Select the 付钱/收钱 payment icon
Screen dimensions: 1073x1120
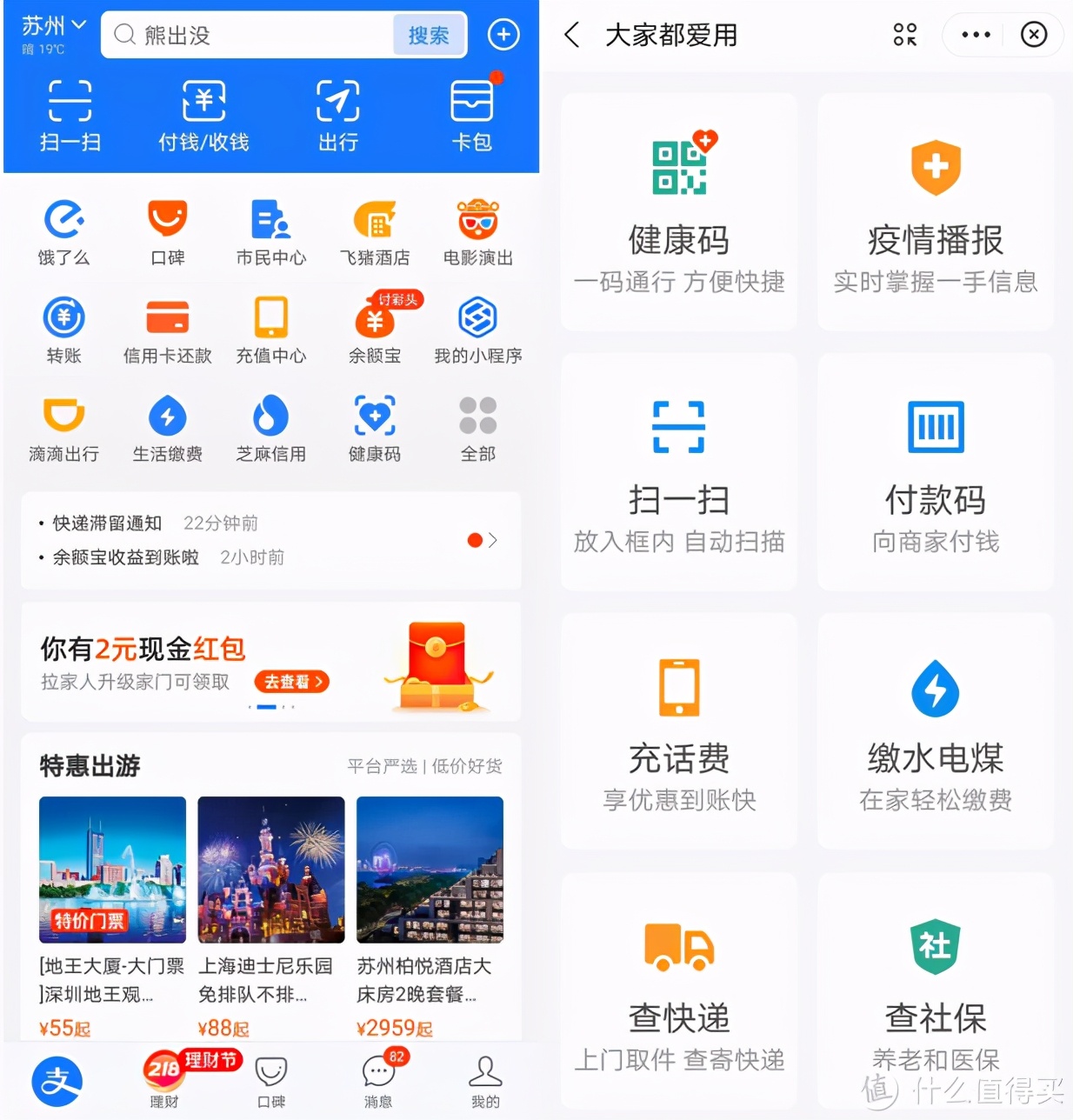coord(203,116)
